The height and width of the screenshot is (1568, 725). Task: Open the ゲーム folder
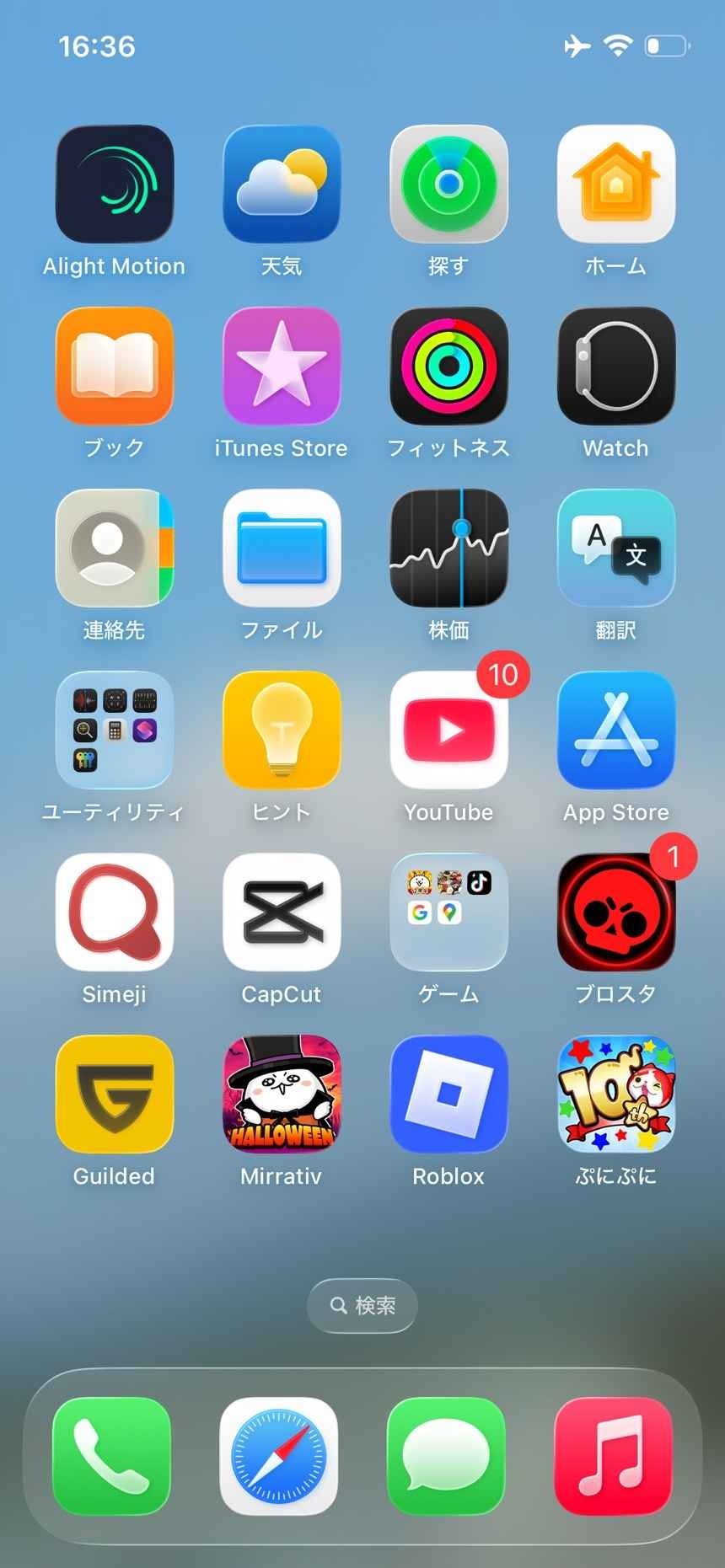pos(448,912)
